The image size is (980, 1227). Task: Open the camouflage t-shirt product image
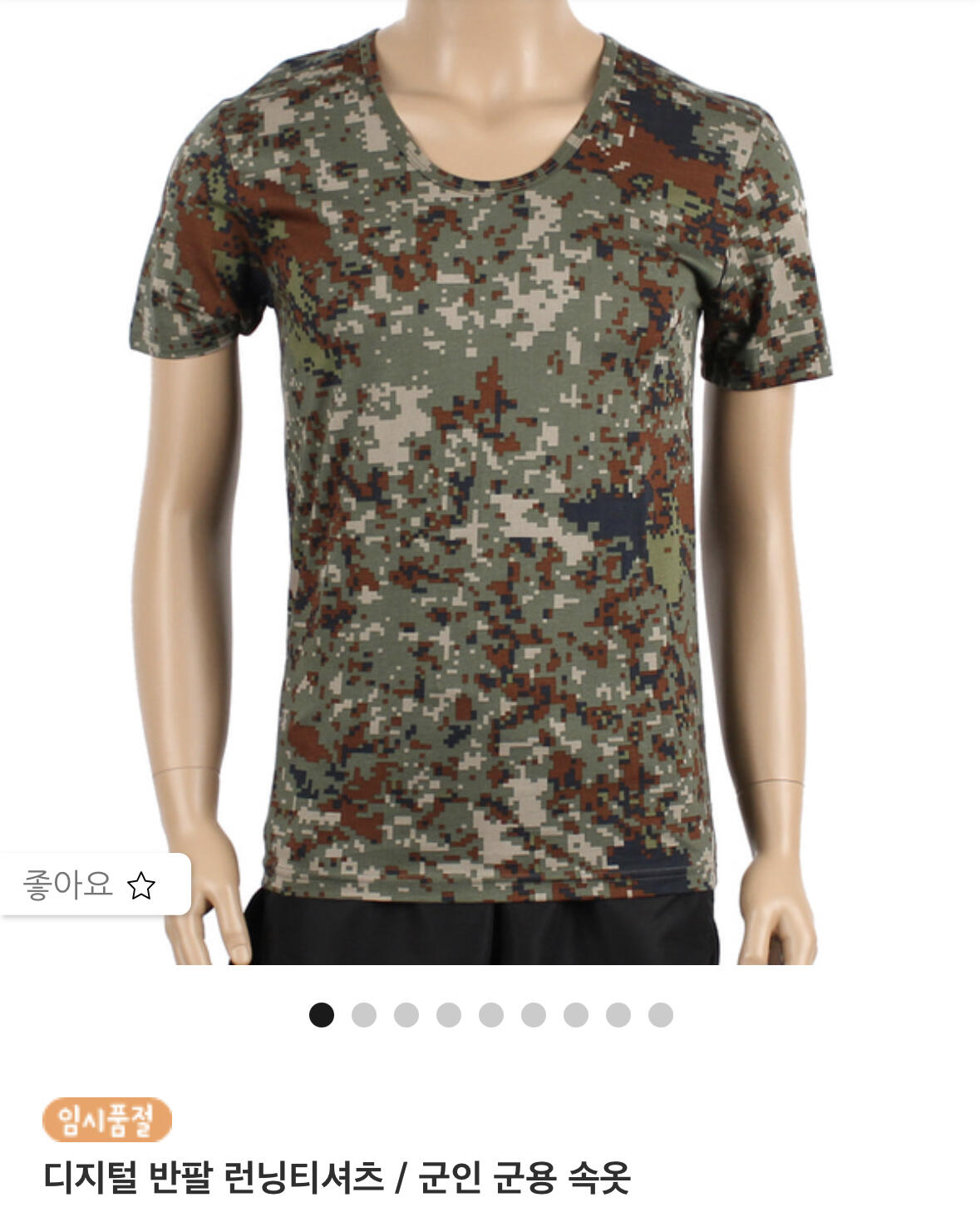coord(490,482)
